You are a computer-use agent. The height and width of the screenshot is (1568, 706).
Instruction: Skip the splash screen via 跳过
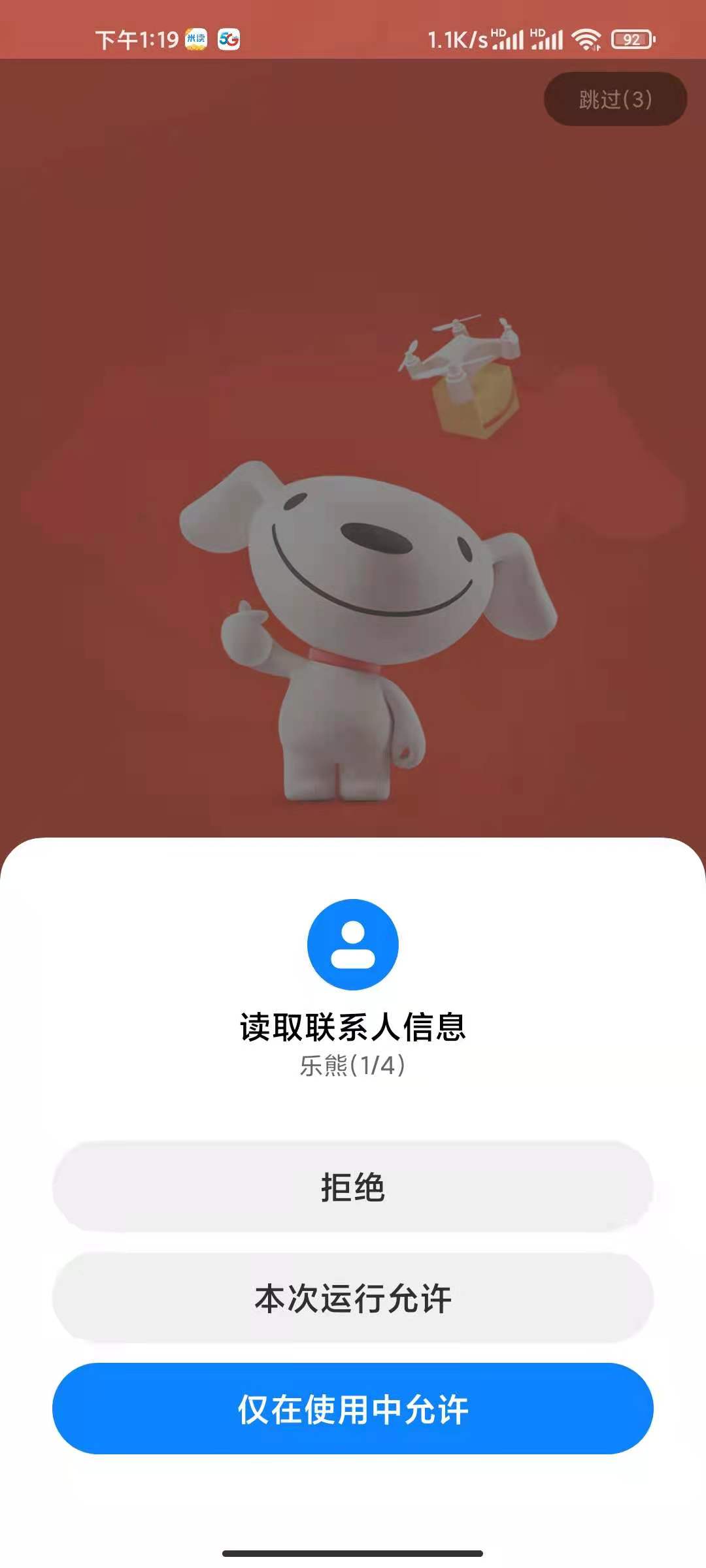tap(615, 99)
